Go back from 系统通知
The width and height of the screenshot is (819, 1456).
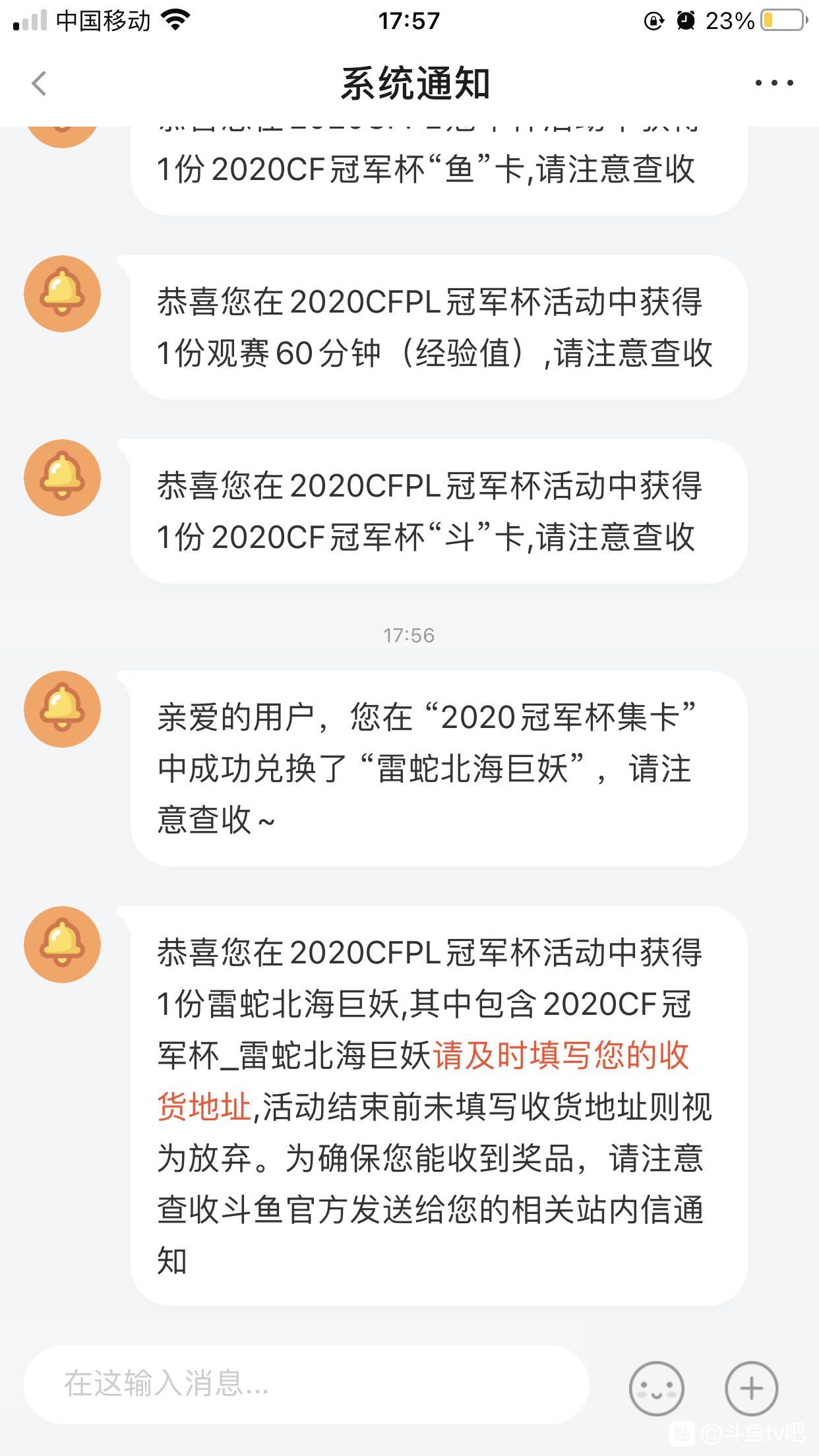(x=40, y=84)
